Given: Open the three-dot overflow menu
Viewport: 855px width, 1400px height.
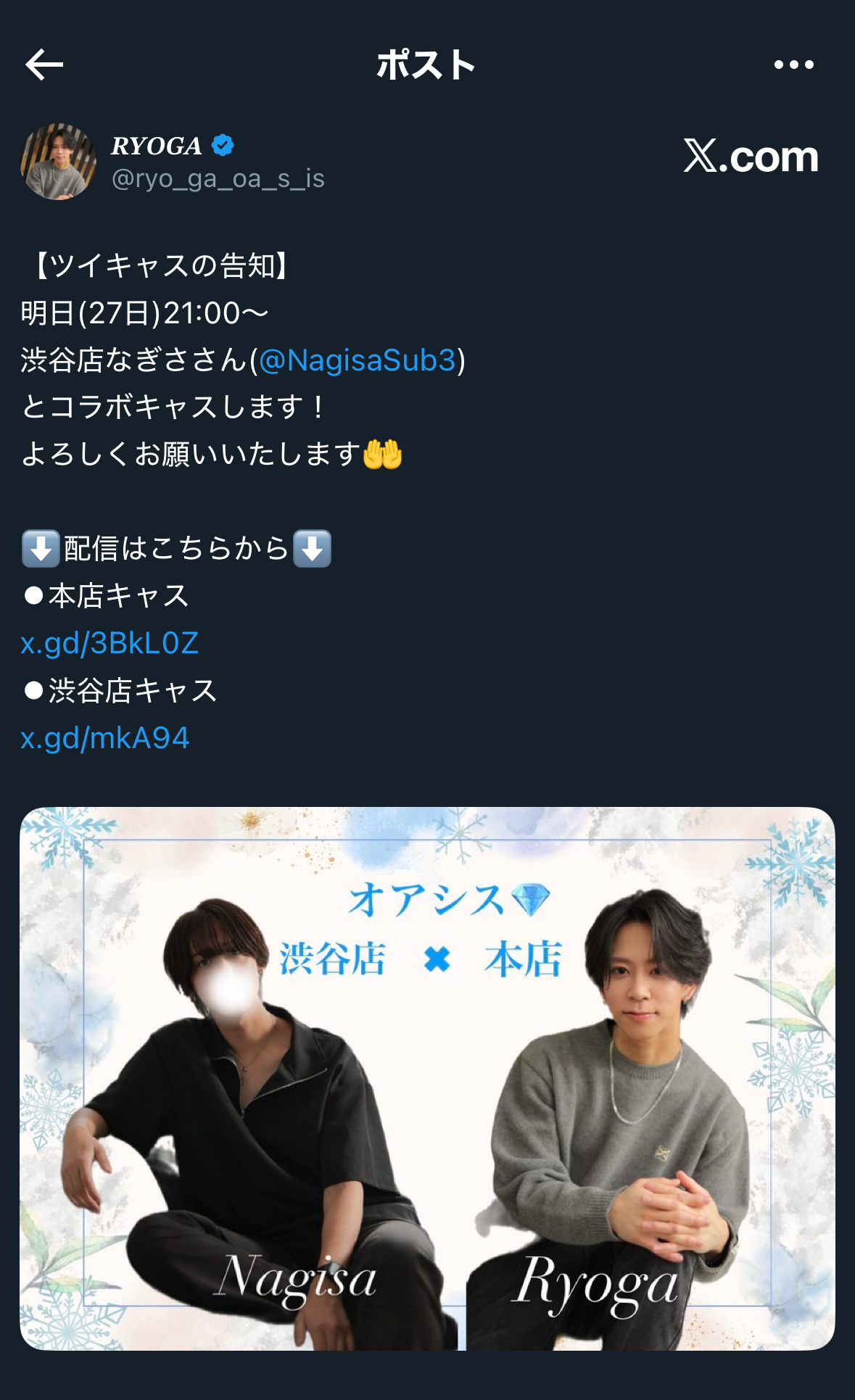Looking at the screenshot, I should [x=793, y=65].
